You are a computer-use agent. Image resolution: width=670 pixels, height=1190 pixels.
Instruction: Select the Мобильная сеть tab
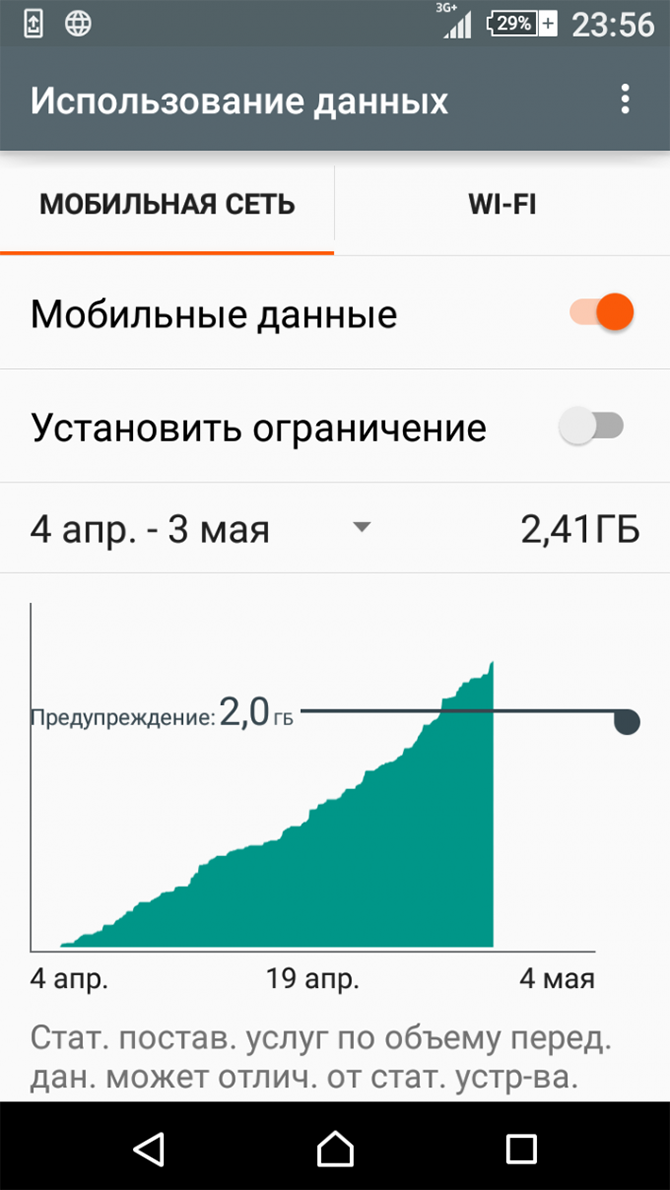(x=167, y=205)
